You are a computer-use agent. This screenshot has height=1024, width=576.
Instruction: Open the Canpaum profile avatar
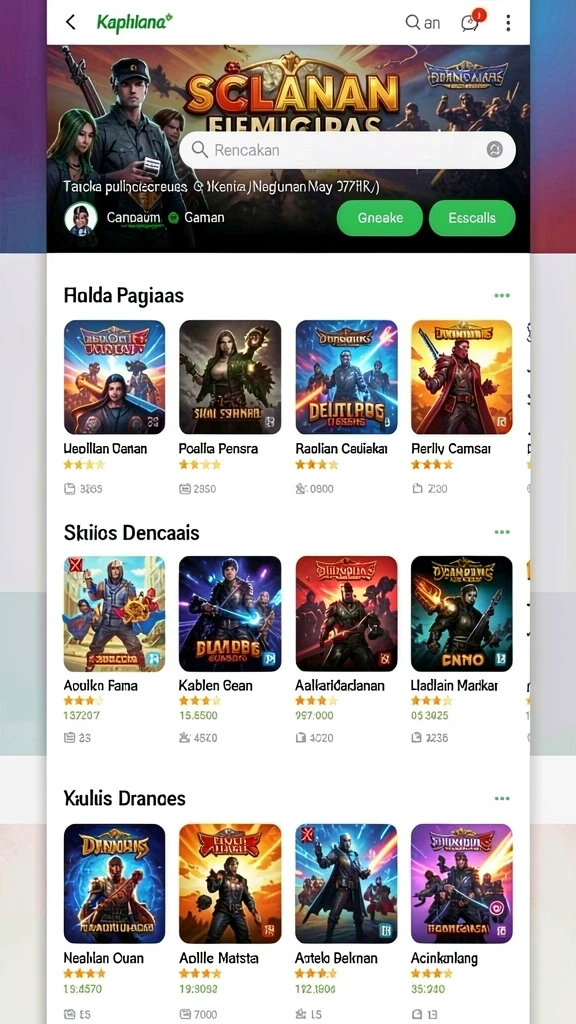(81, 218)
